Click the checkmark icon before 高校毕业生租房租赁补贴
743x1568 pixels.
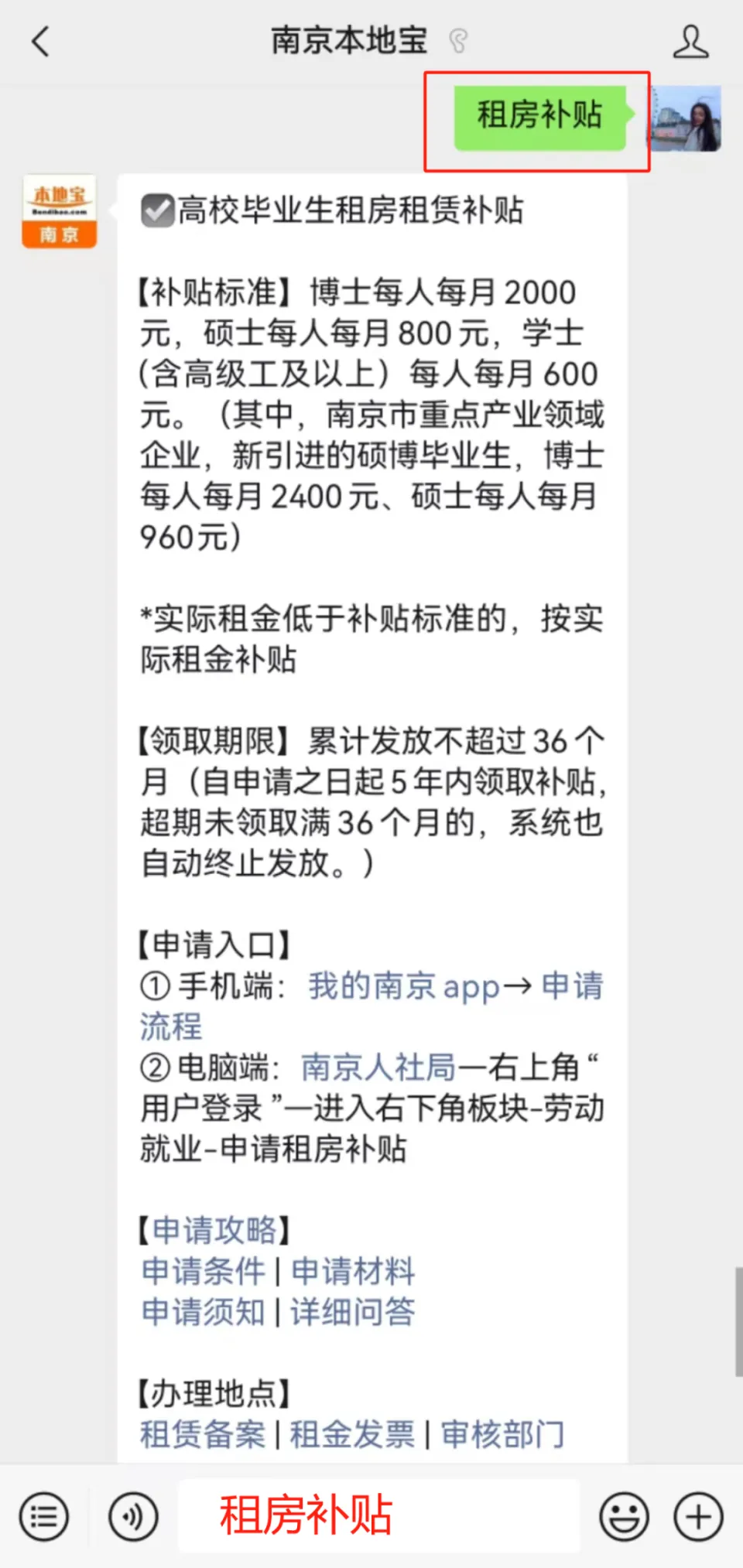coord(156,210)
